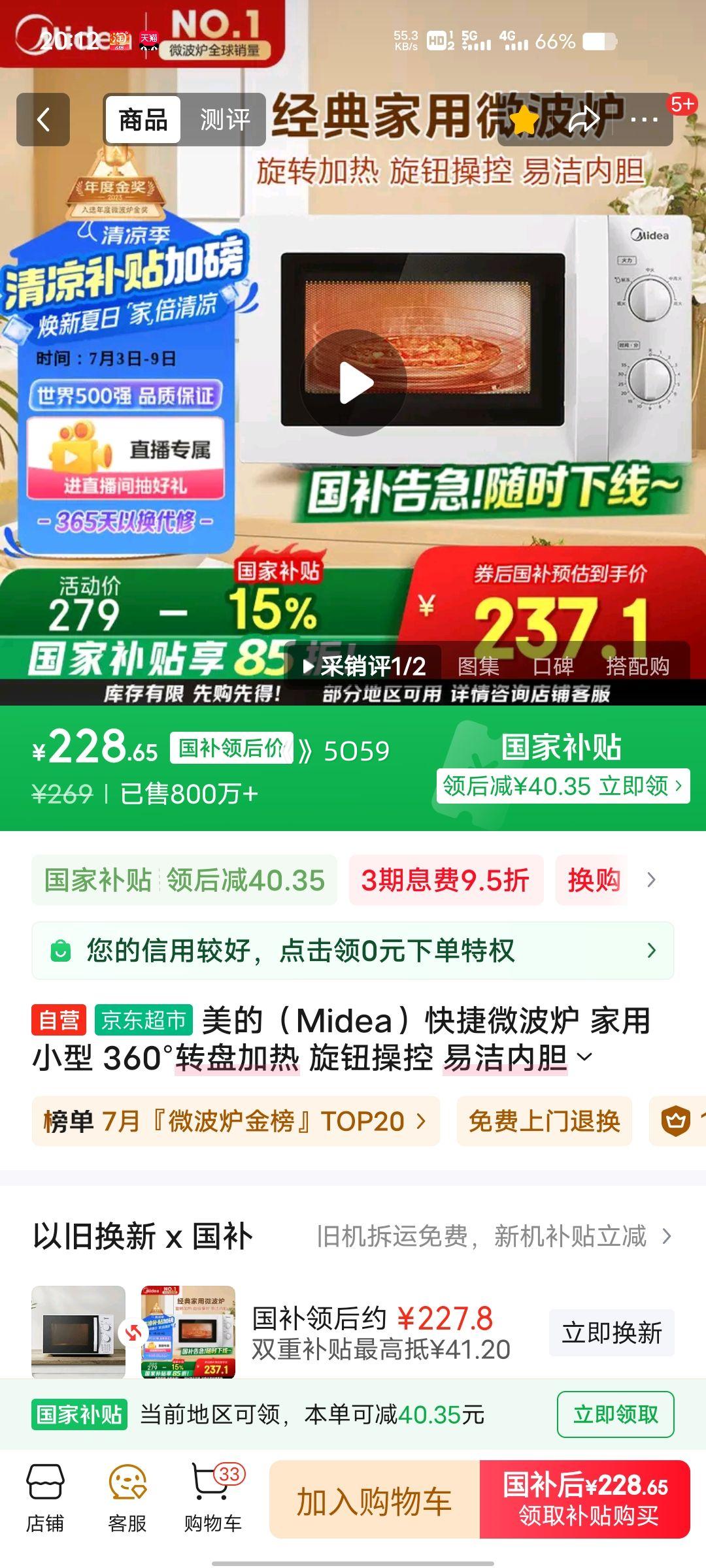View 搭配购 bundle section
The height and width of the screenshot is (1568, 706).
[637, 666]
